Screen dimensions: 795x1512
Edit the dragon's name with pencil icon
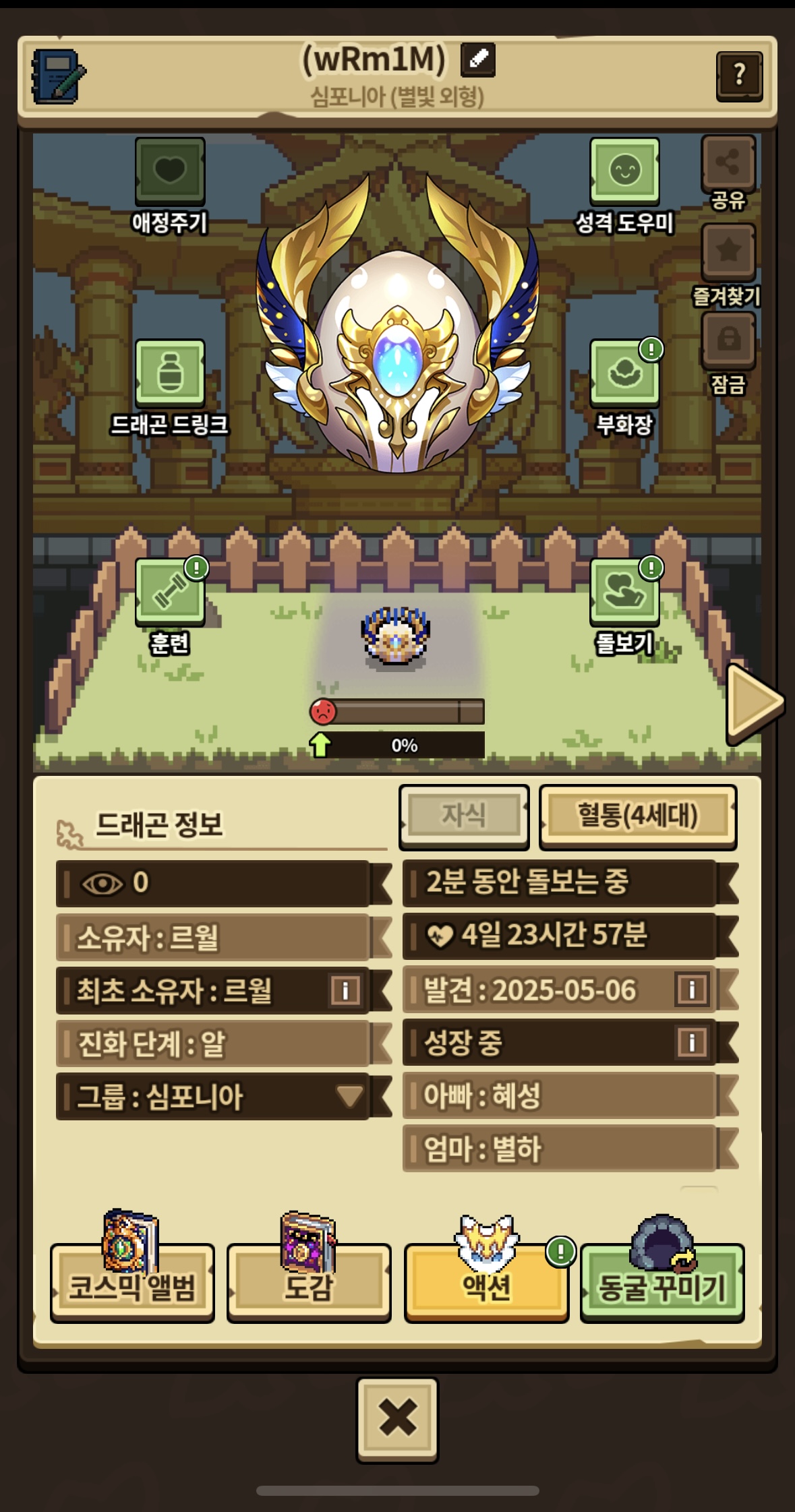click(x=477, y=59)
